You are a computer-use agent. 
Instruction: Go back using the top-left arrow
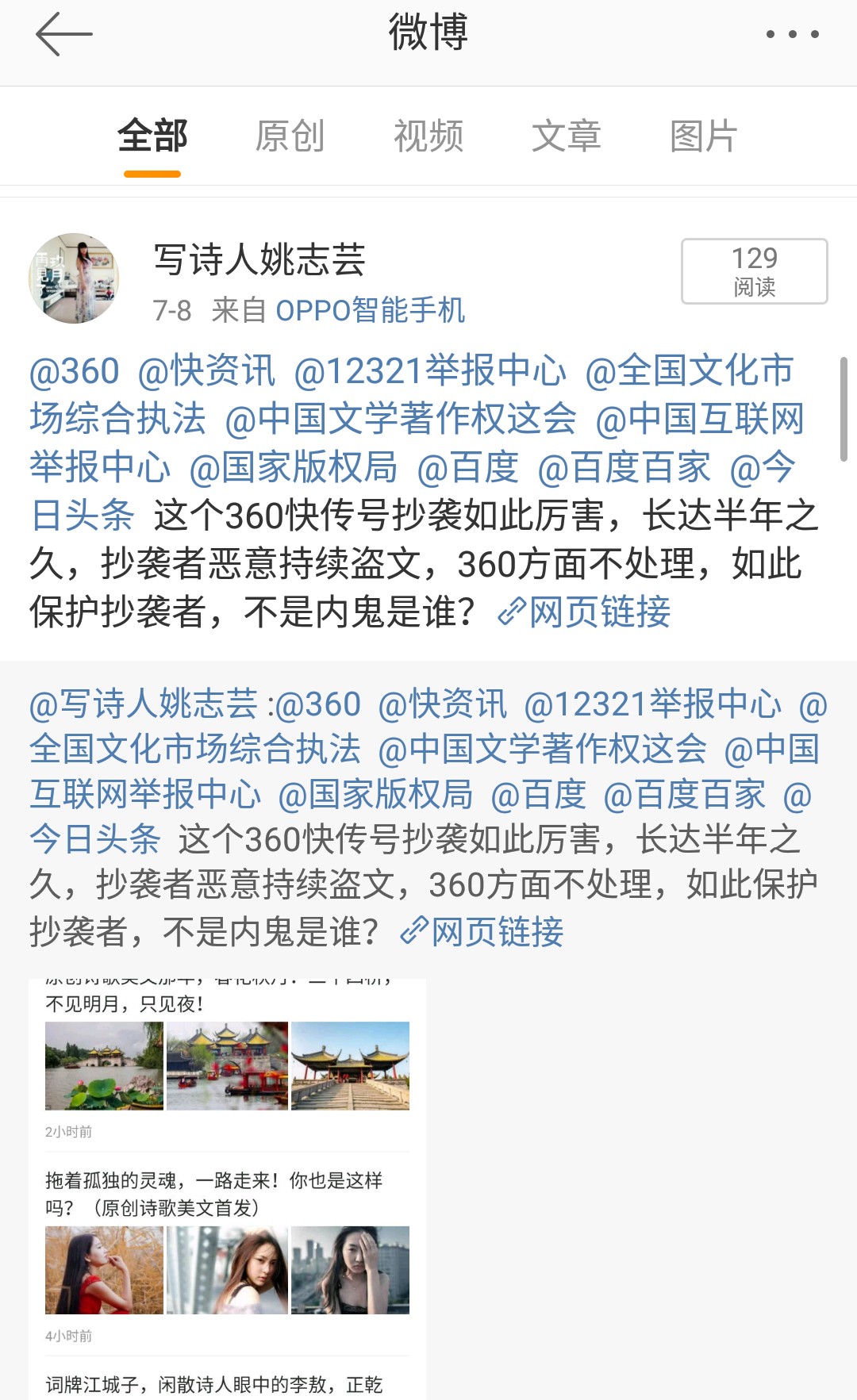(63, 34)
